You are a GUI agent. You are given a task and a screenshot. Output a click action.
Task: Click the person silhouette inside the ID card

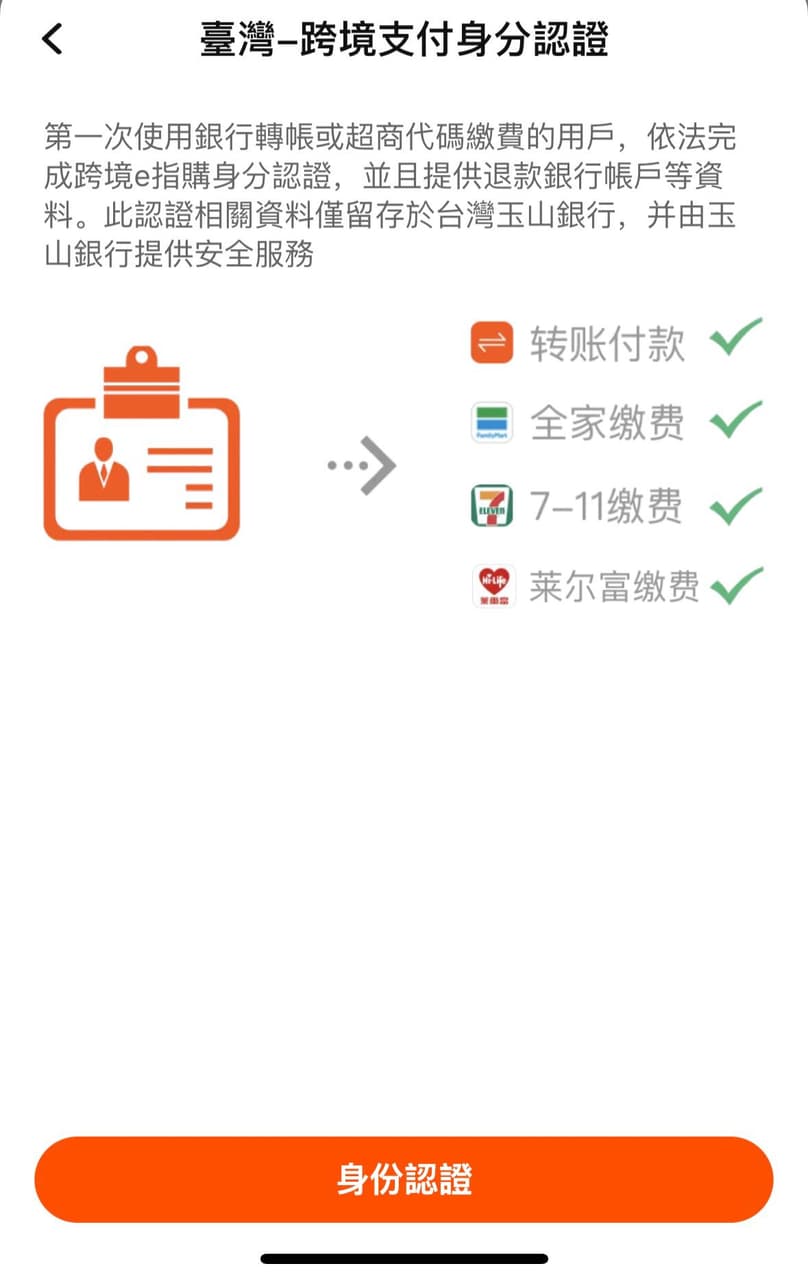click(103, 468)
